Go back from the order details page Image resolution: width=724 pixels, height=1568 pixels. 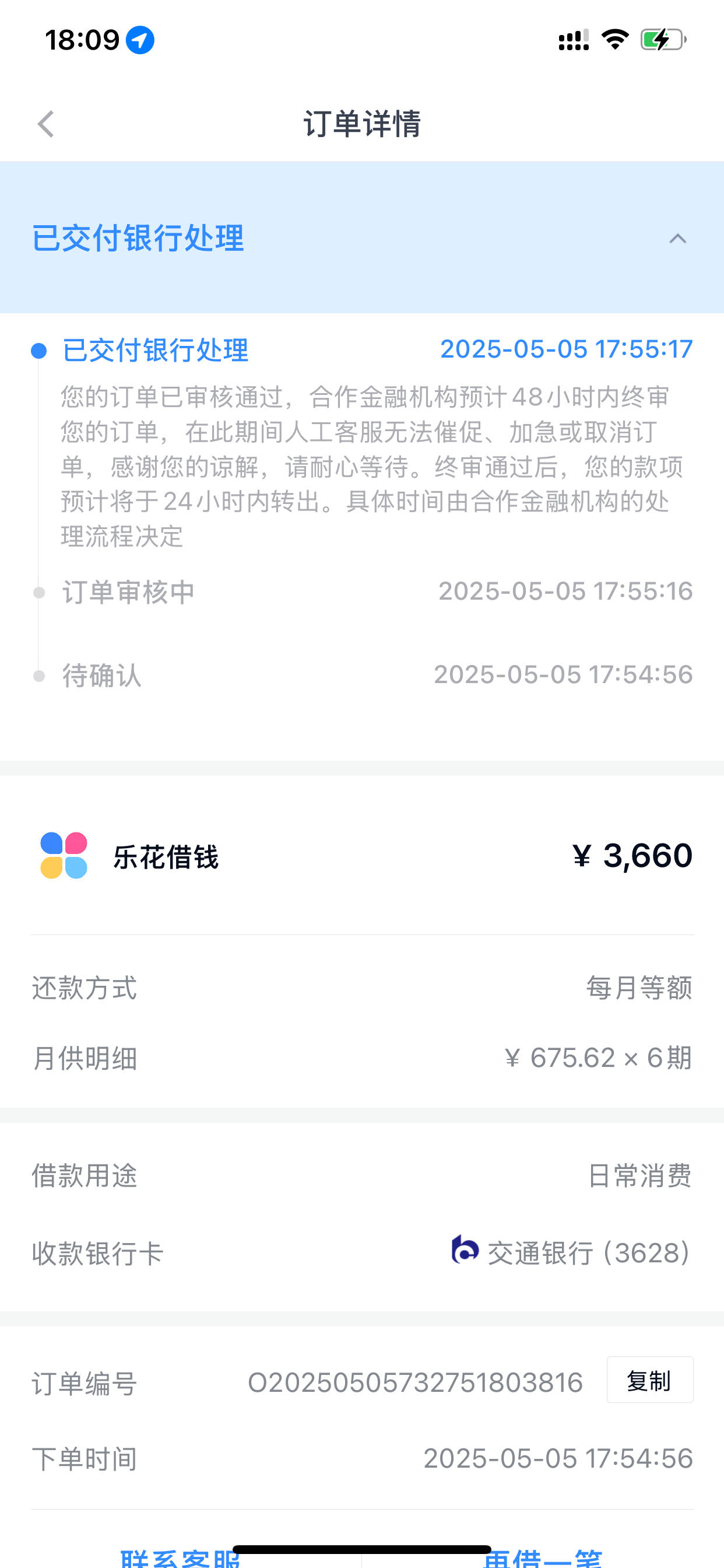(46, 124)
